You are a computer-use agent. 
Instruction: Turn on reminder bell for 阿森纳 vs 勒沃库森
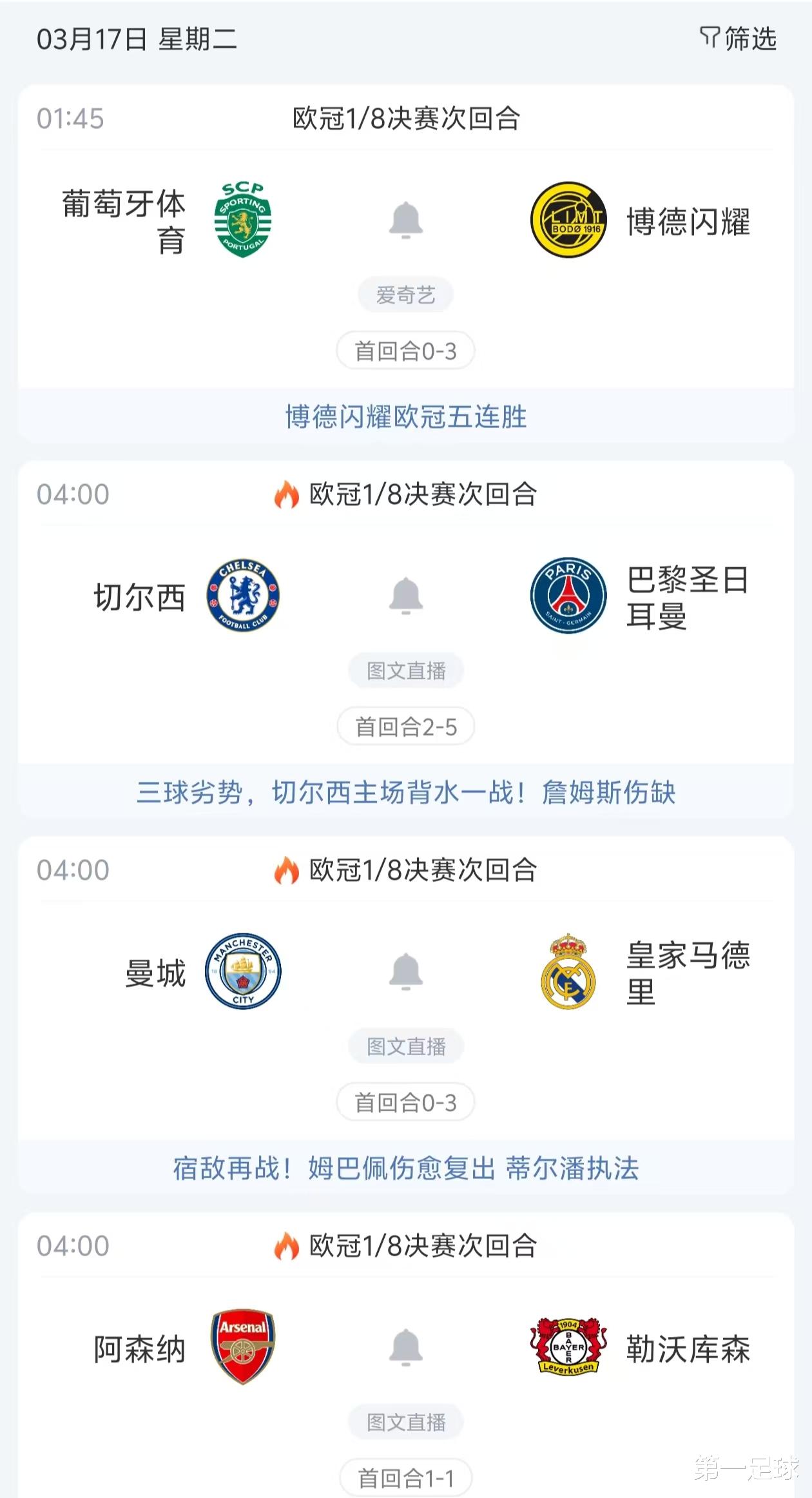(405, 1347)
